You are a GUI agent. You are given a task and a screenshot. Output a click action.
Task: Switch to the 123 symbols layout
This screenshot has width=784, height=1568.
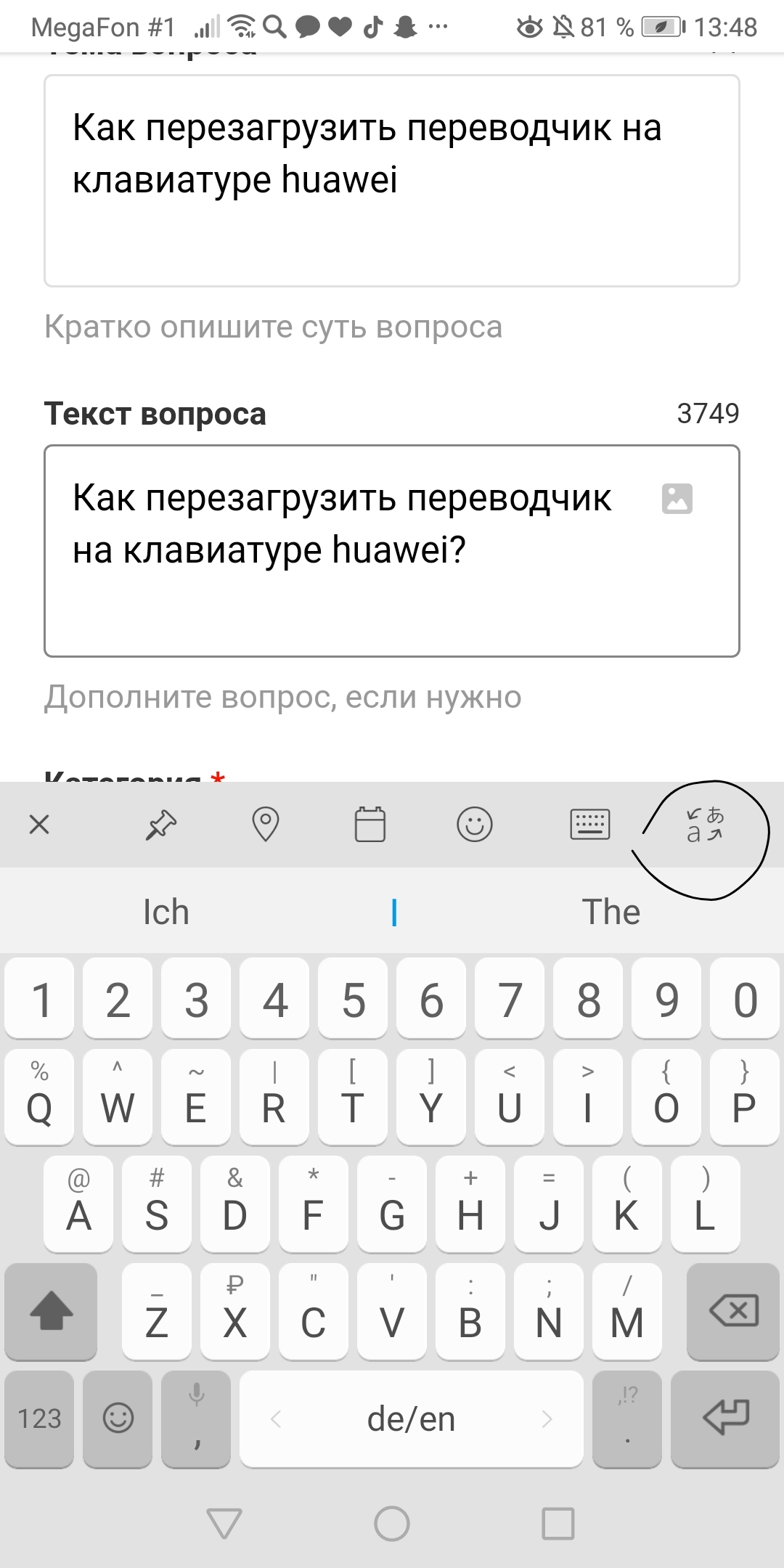[x=39, y=1418]
